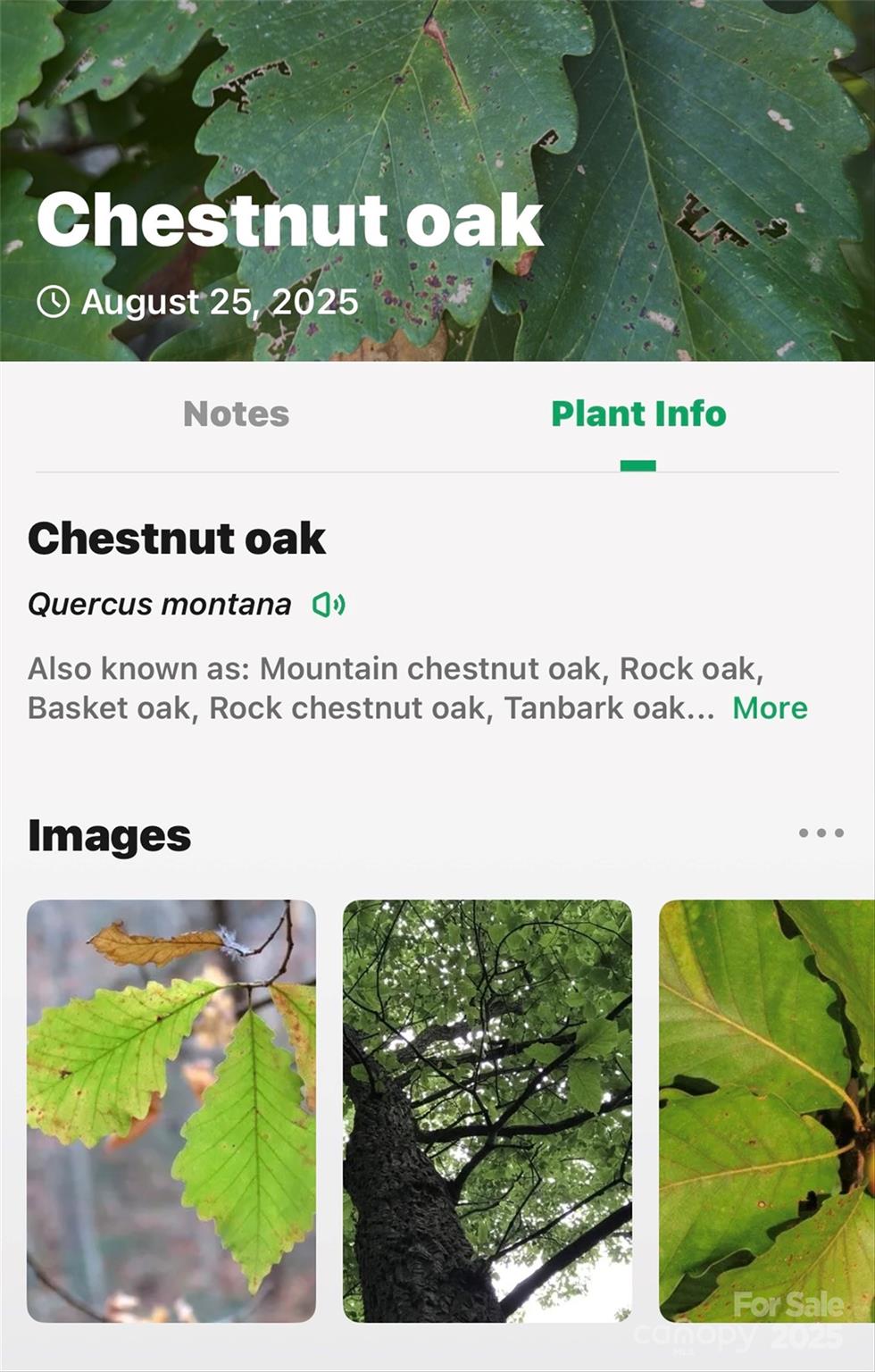Image resolution: width=875 pixels, height=1372 pixels.
Task: Select the Plant Info tab
Action: click(638, 414)
